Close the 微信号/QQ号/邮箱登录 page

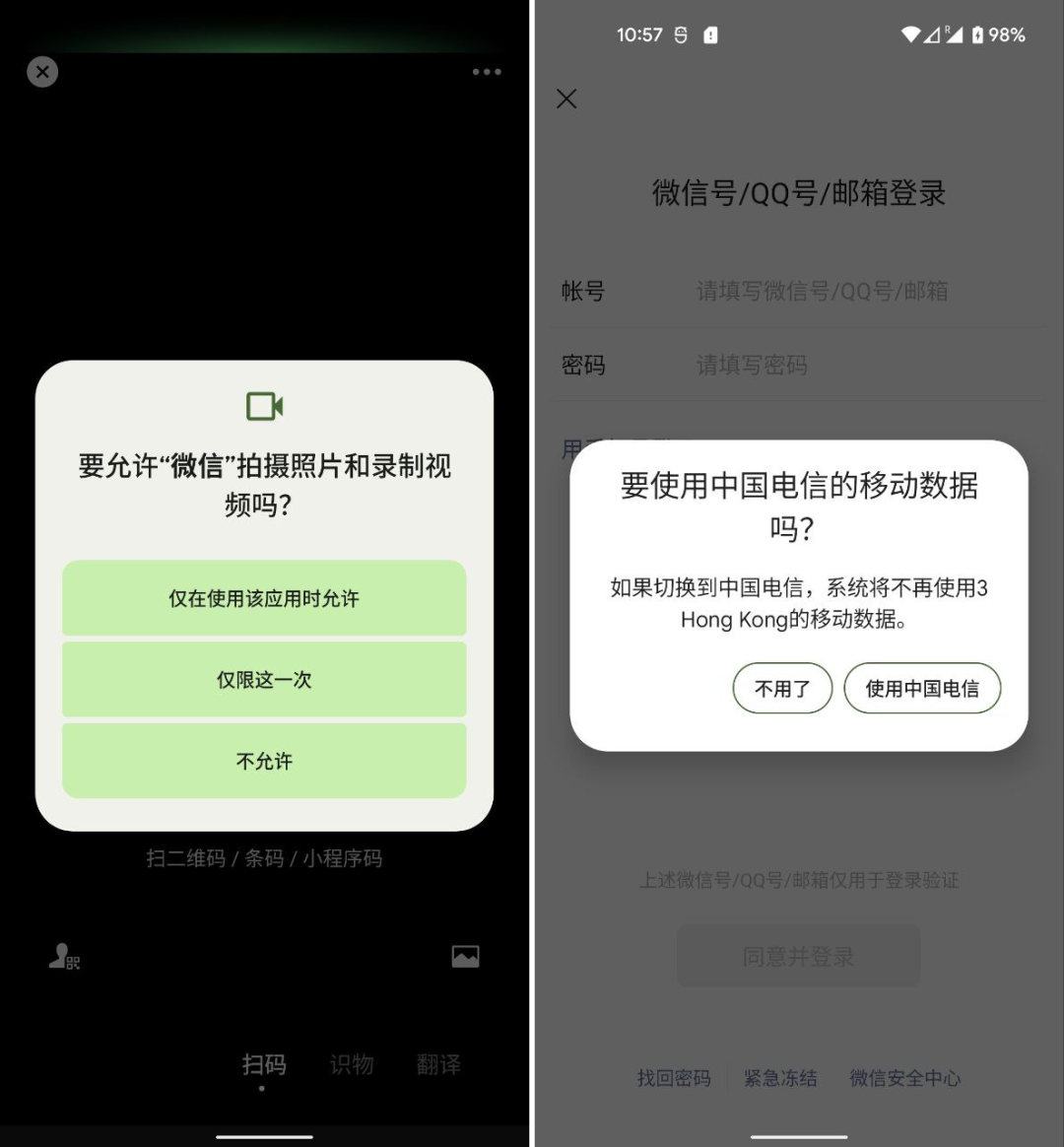pyautogui.click(x=566, y=99)
